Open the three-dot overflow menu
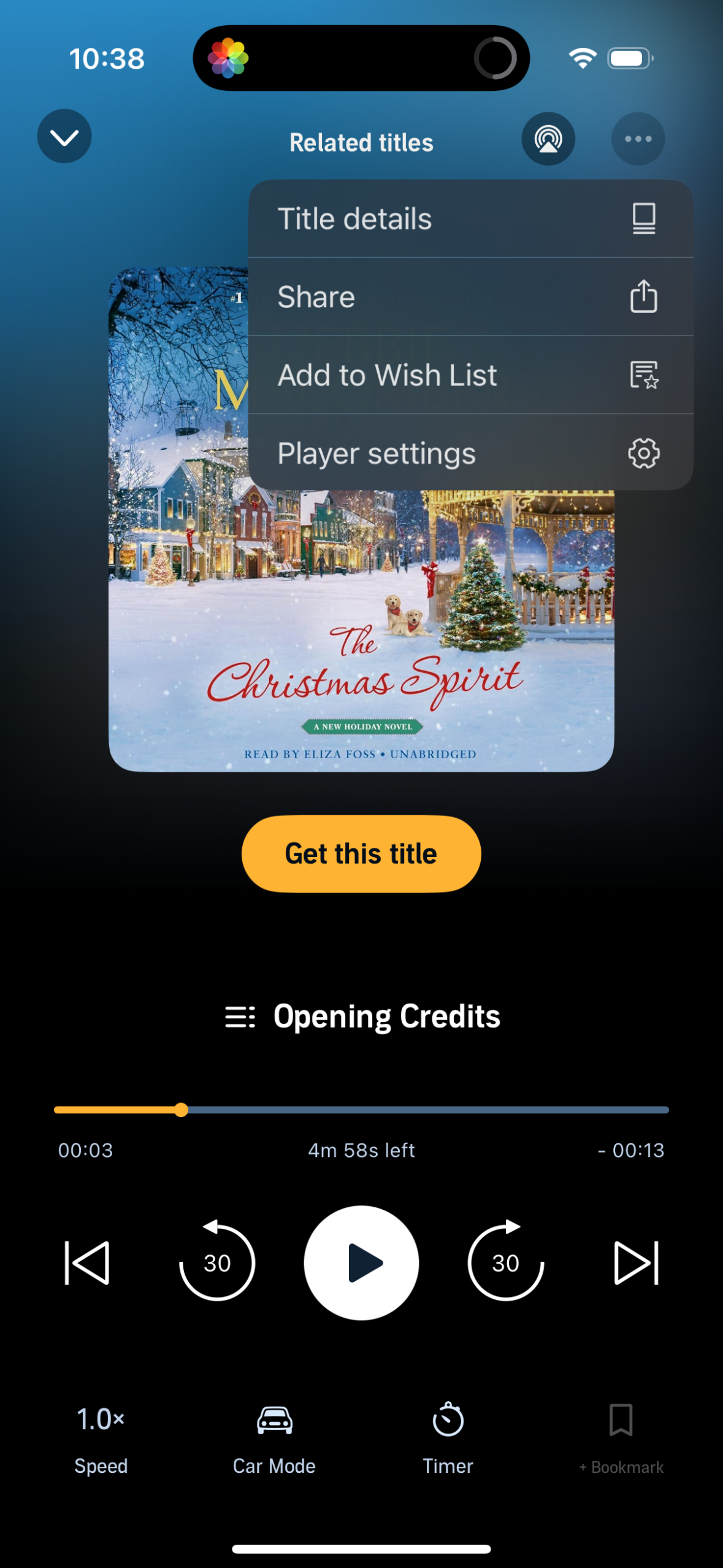This screenshot has height=1568, width=723. coord(637,139)
